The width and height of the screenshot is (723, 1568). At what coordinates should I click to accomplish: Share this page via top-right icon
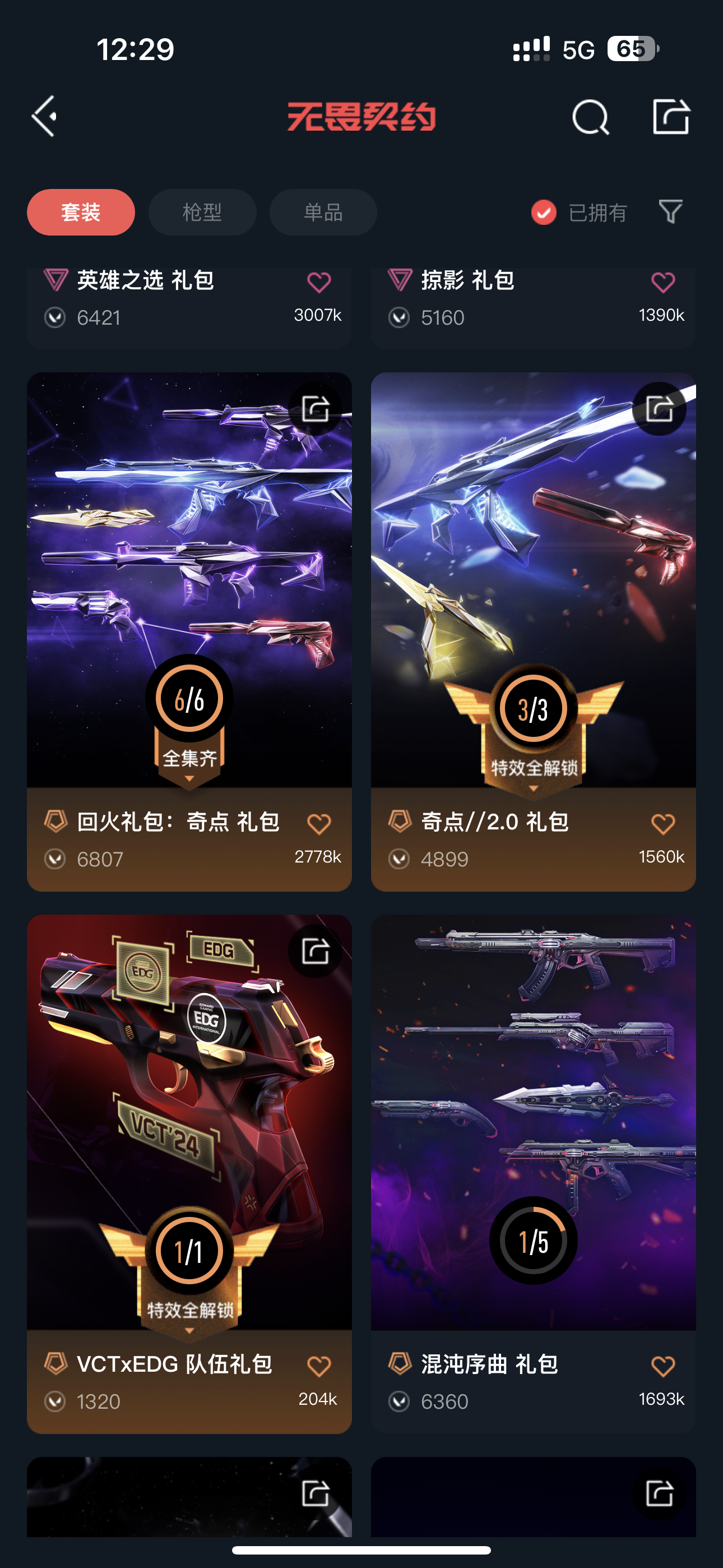click(671, 116)
